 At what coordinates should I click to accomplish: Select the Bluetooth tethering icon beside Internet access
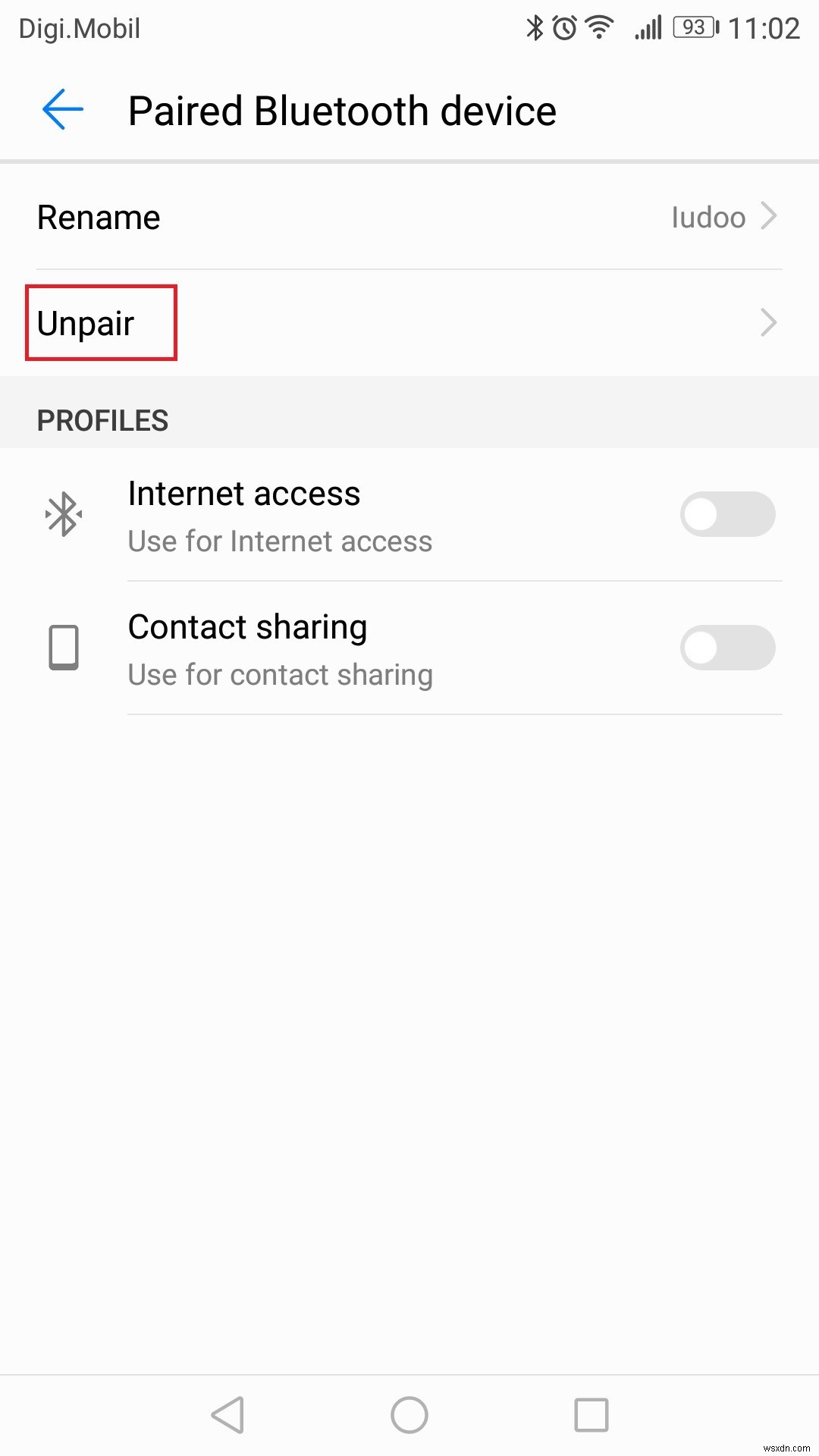pyautogui.click(x=63, y=513)
